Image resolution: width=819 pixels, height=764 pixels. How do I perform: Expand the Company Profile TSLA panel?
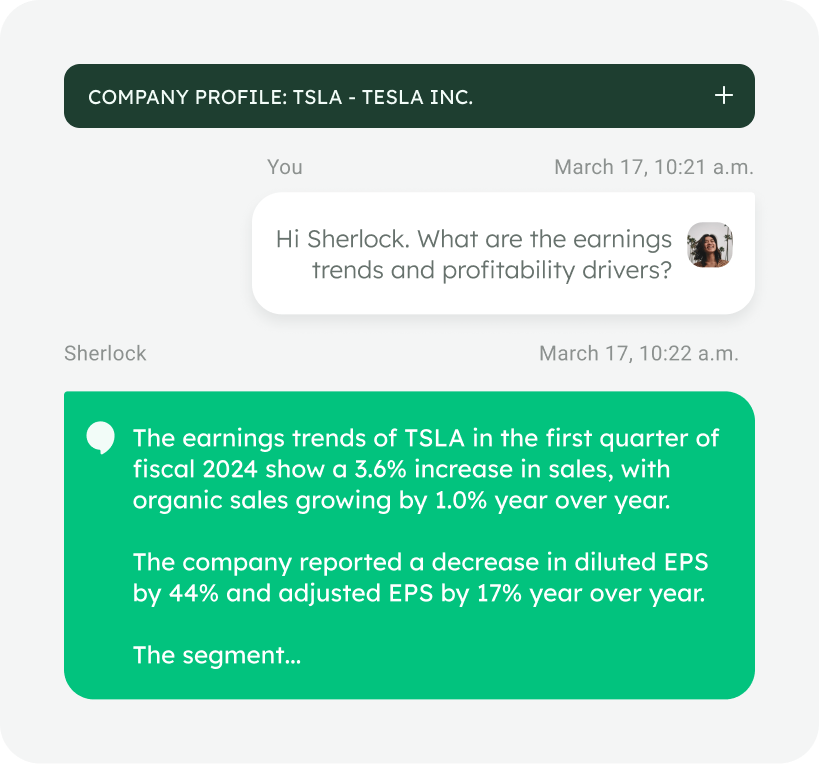723,96
